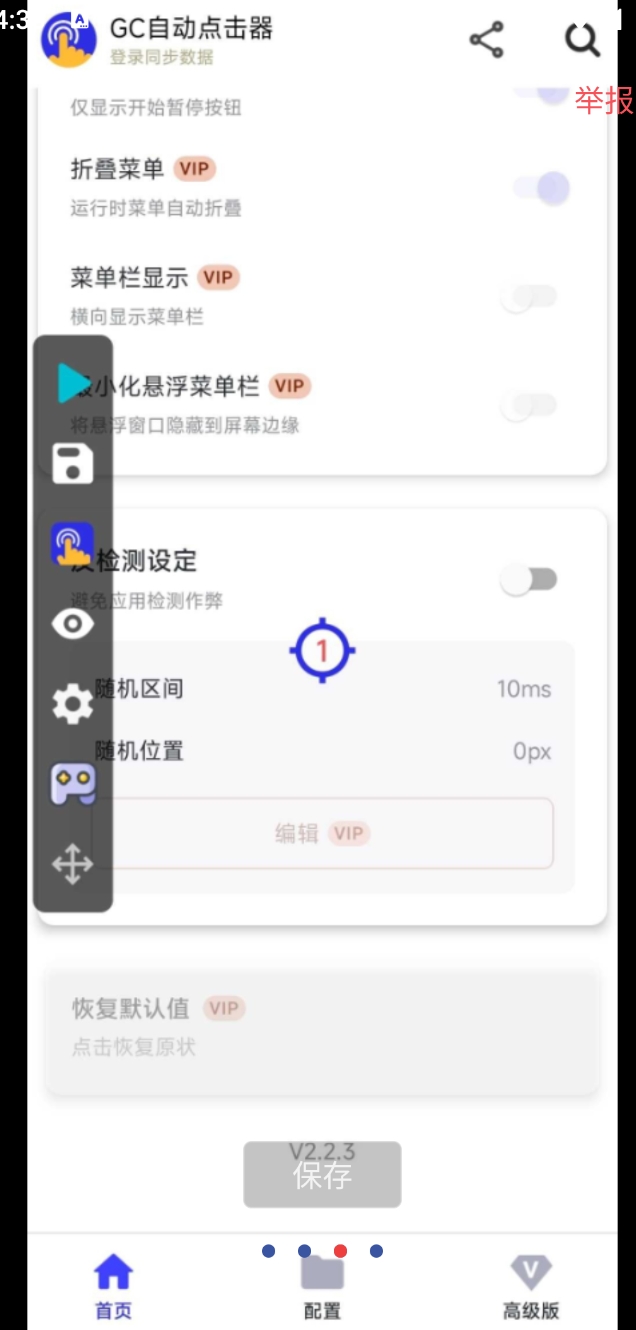Screen dimensions: 636x1330
Task: Share the GC auto clicker app
Action: coord(486,40)
